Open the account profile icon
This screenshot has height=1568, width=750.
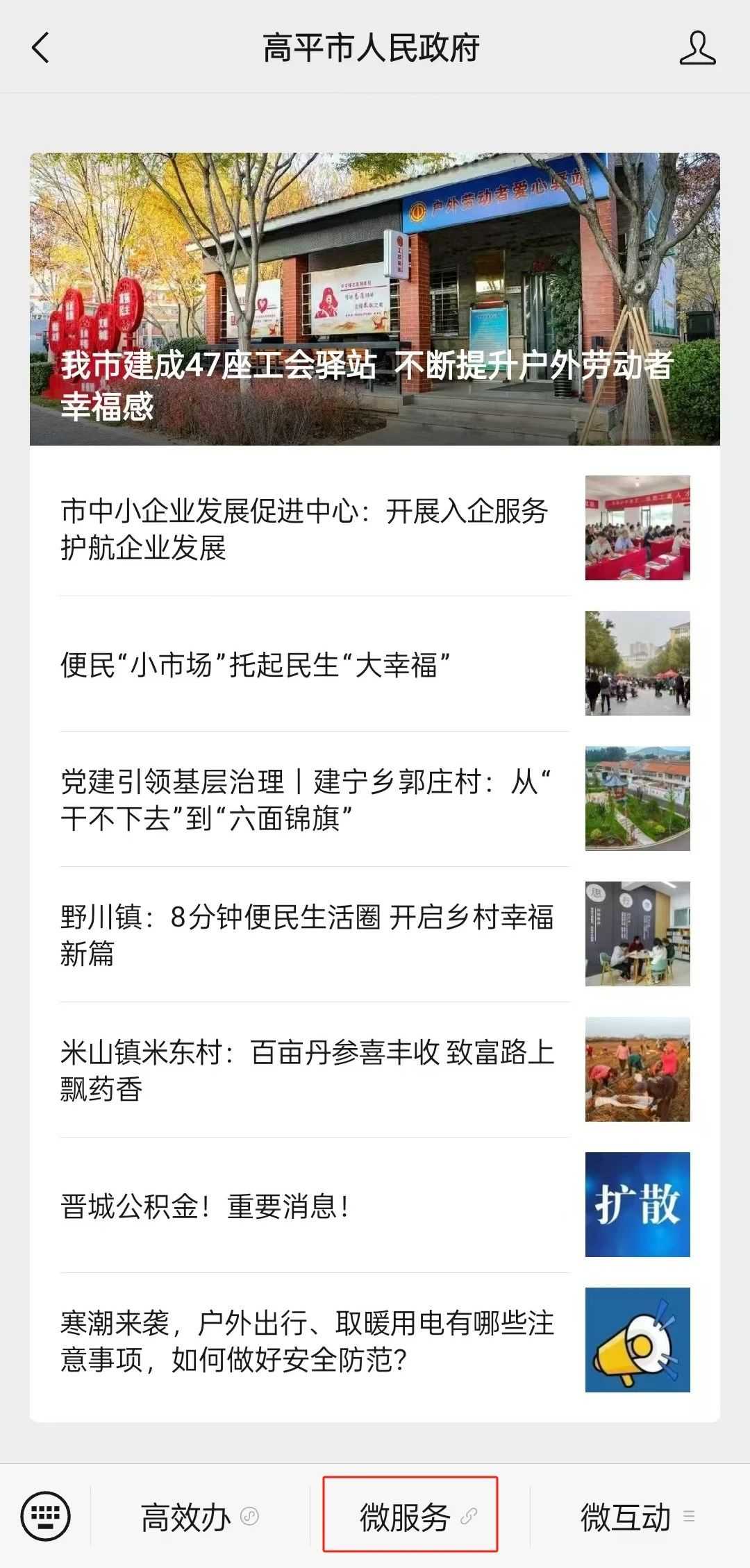coord(697,48)
